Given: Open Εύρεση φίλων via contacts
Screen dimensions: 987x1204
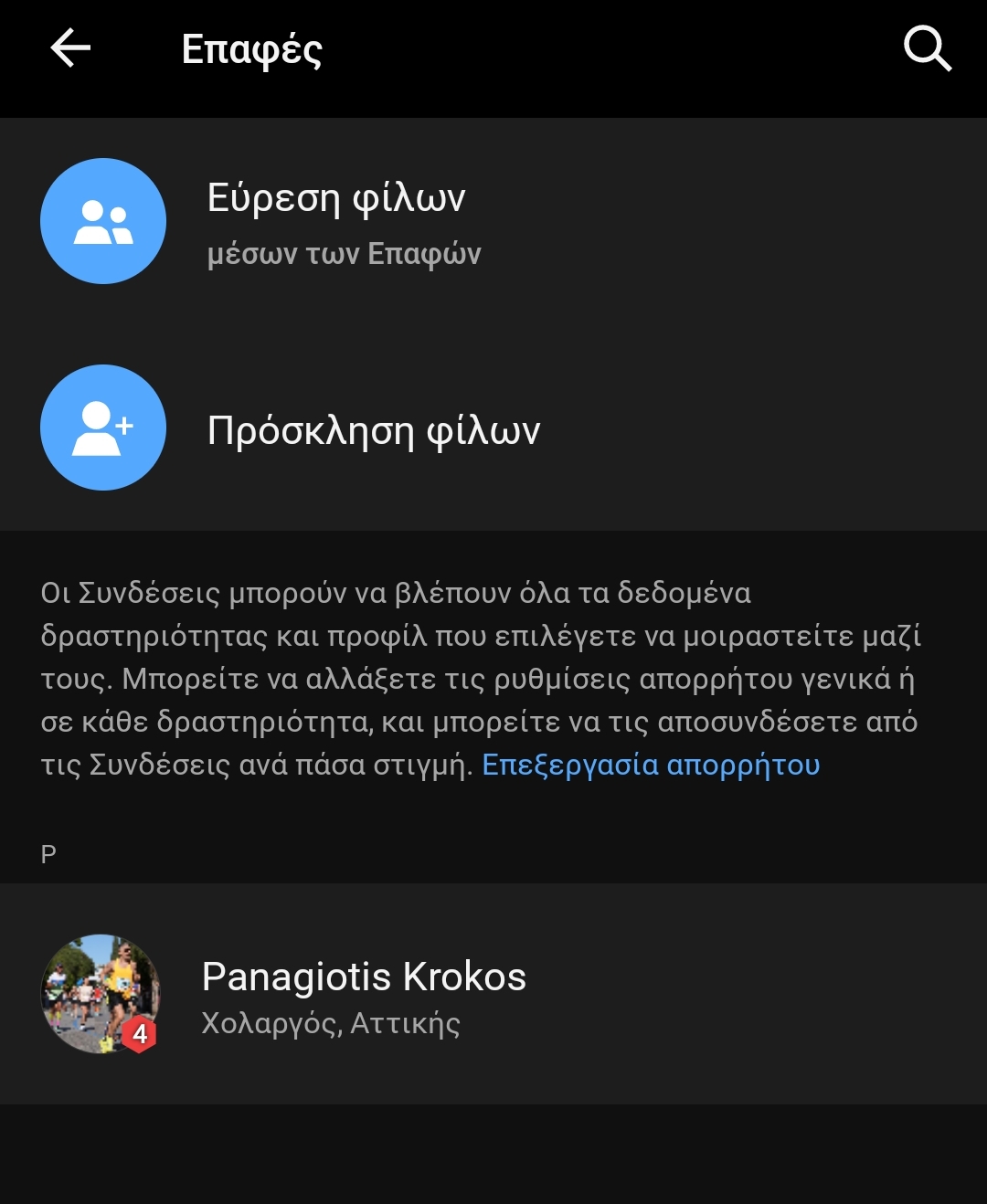Looking at the screenshot, I should coord(336,220).
